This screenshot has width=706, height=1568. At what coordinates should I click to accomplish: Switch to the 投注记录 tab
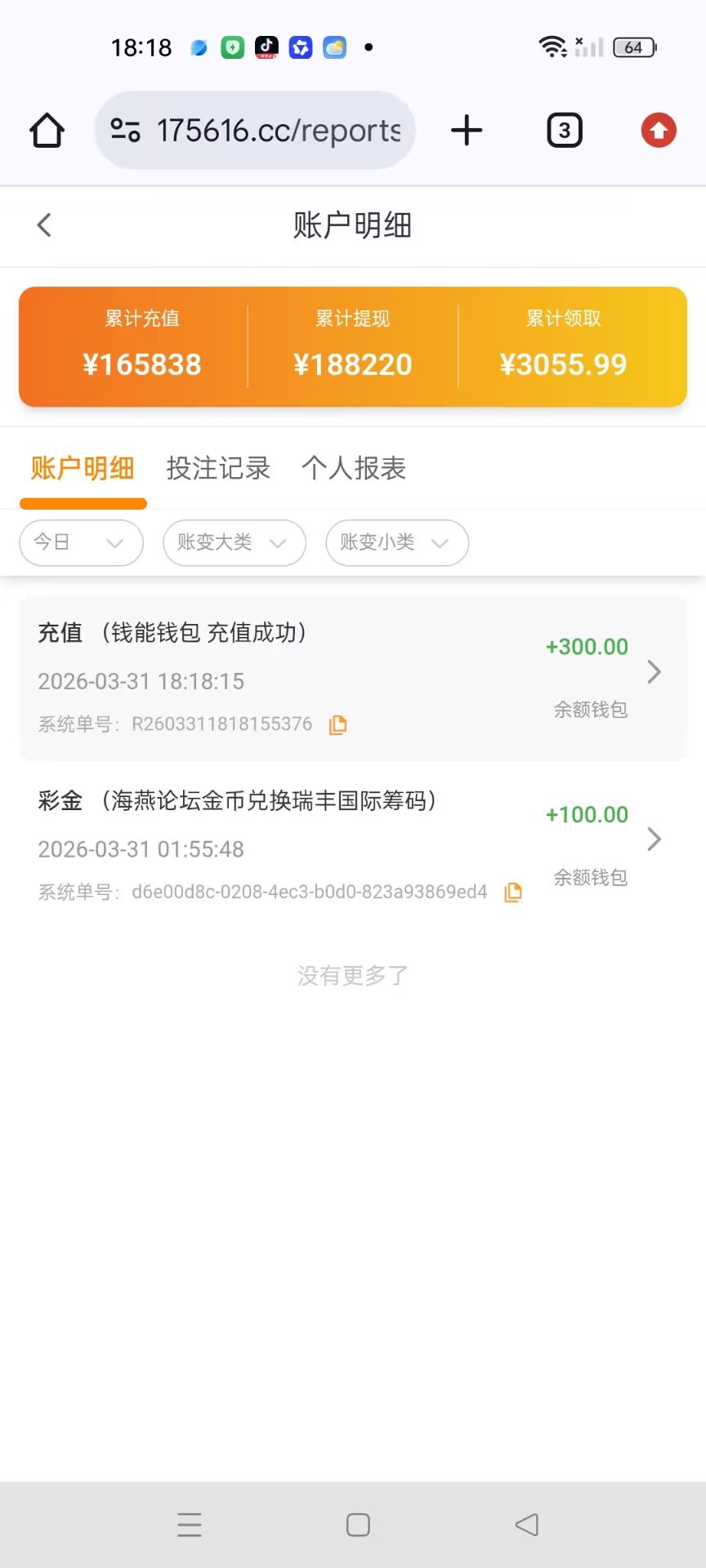[x=218, y=469]
